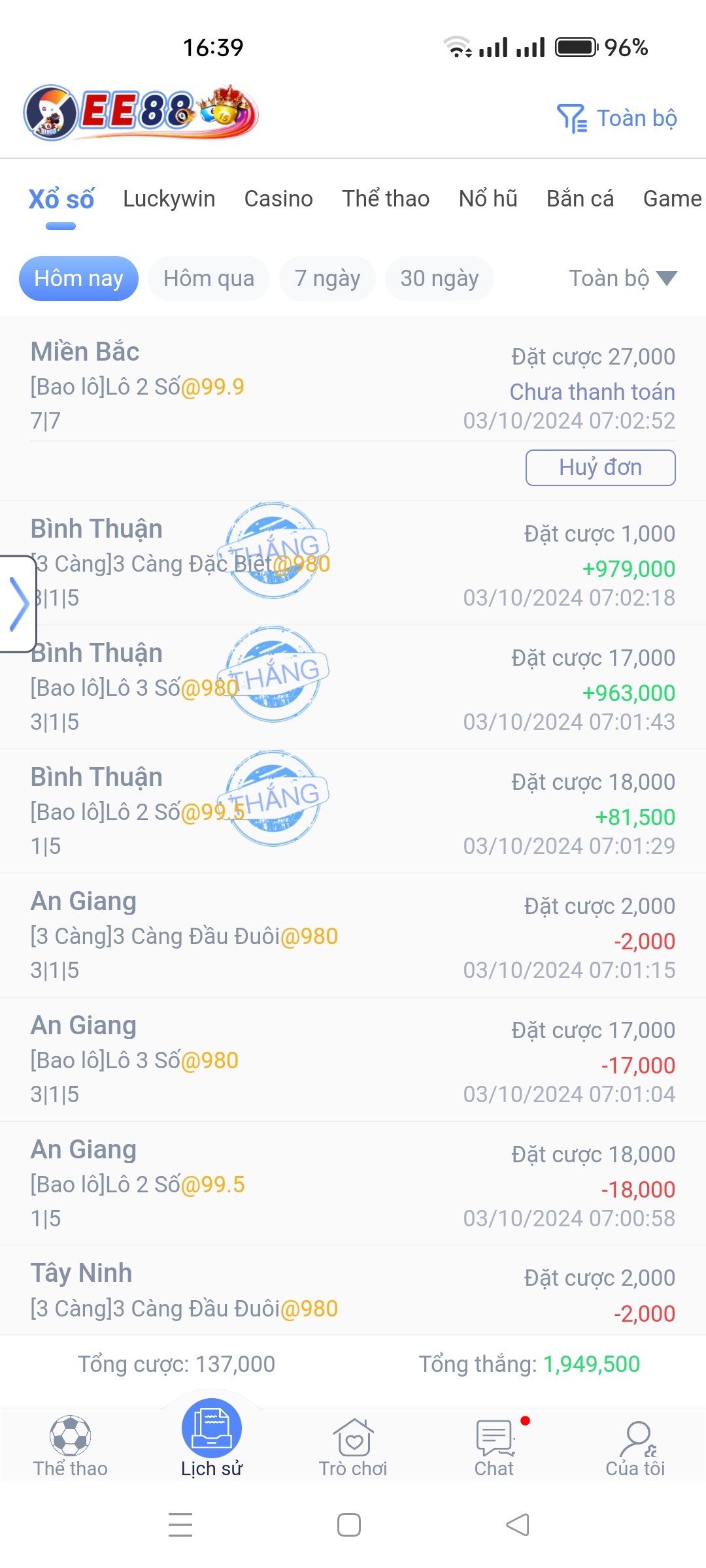The height and width of the screenshot is (1568, 706).
Task: Tap Huỷ đơn on Miền Bắc bet
Action: (x=600, y=468)
